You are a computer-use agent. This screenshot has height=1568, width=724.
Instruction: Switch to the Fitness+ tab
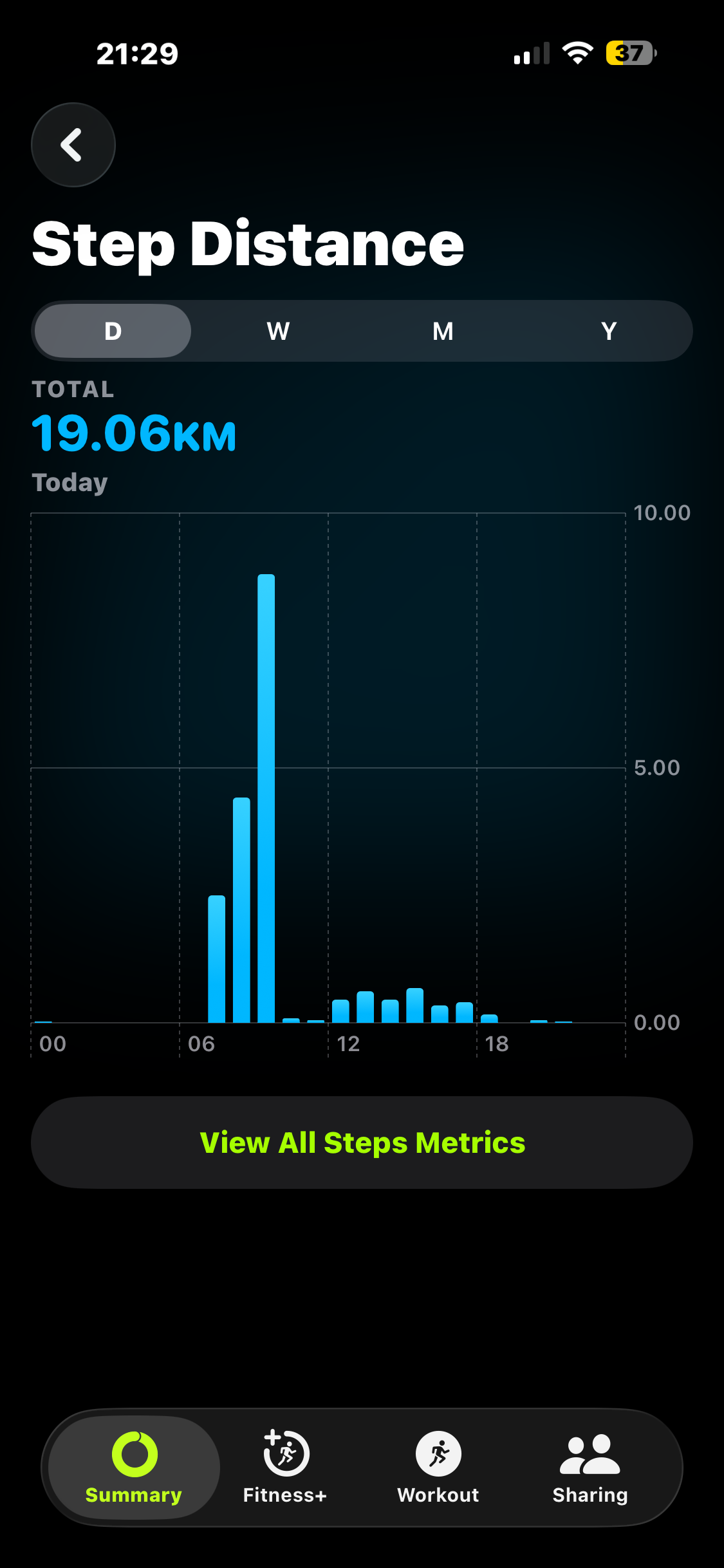pyautogui.click(x=285, y=1468)
